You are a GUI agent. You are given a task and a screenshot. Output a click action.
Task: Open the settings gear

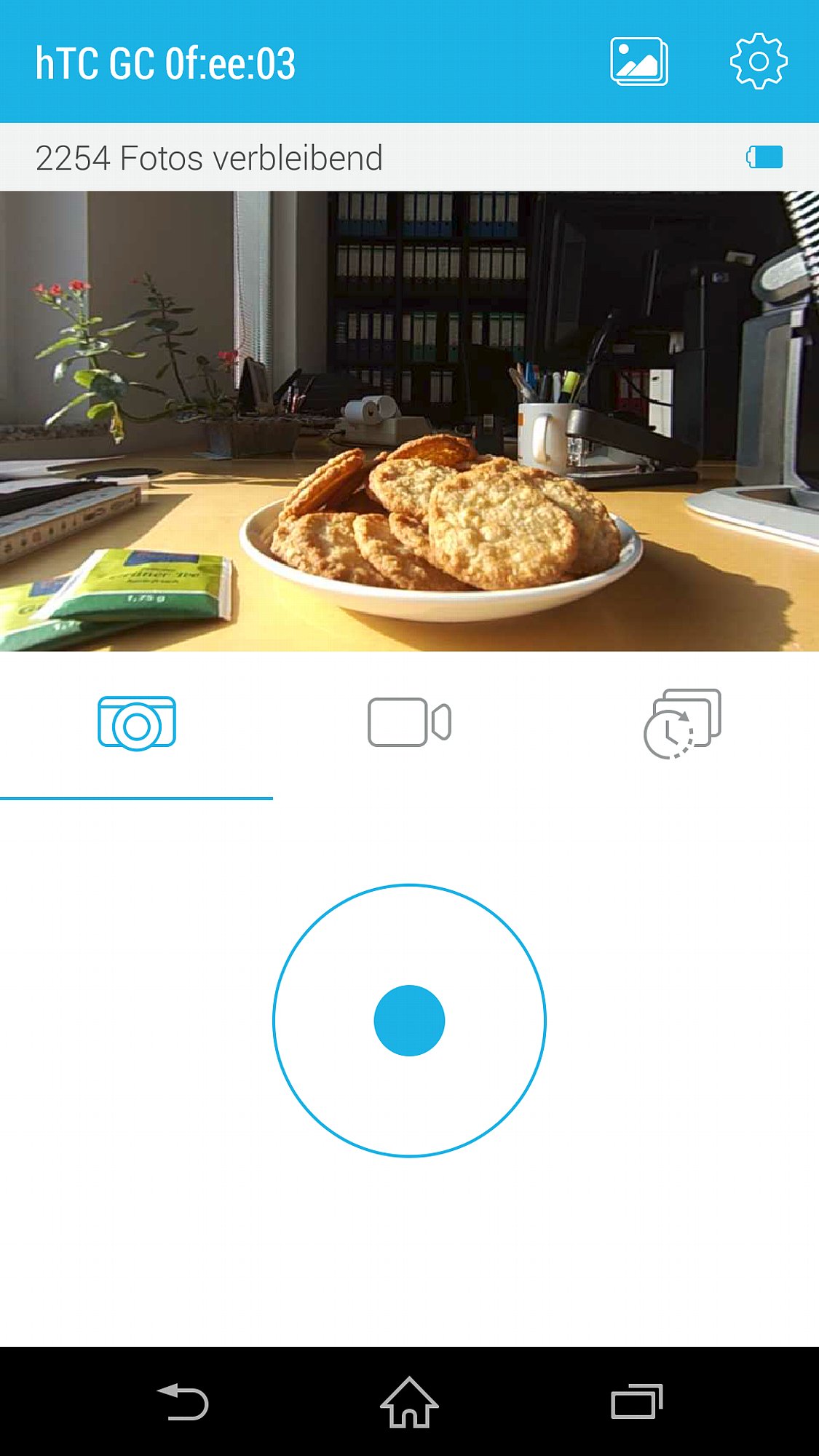759,61
